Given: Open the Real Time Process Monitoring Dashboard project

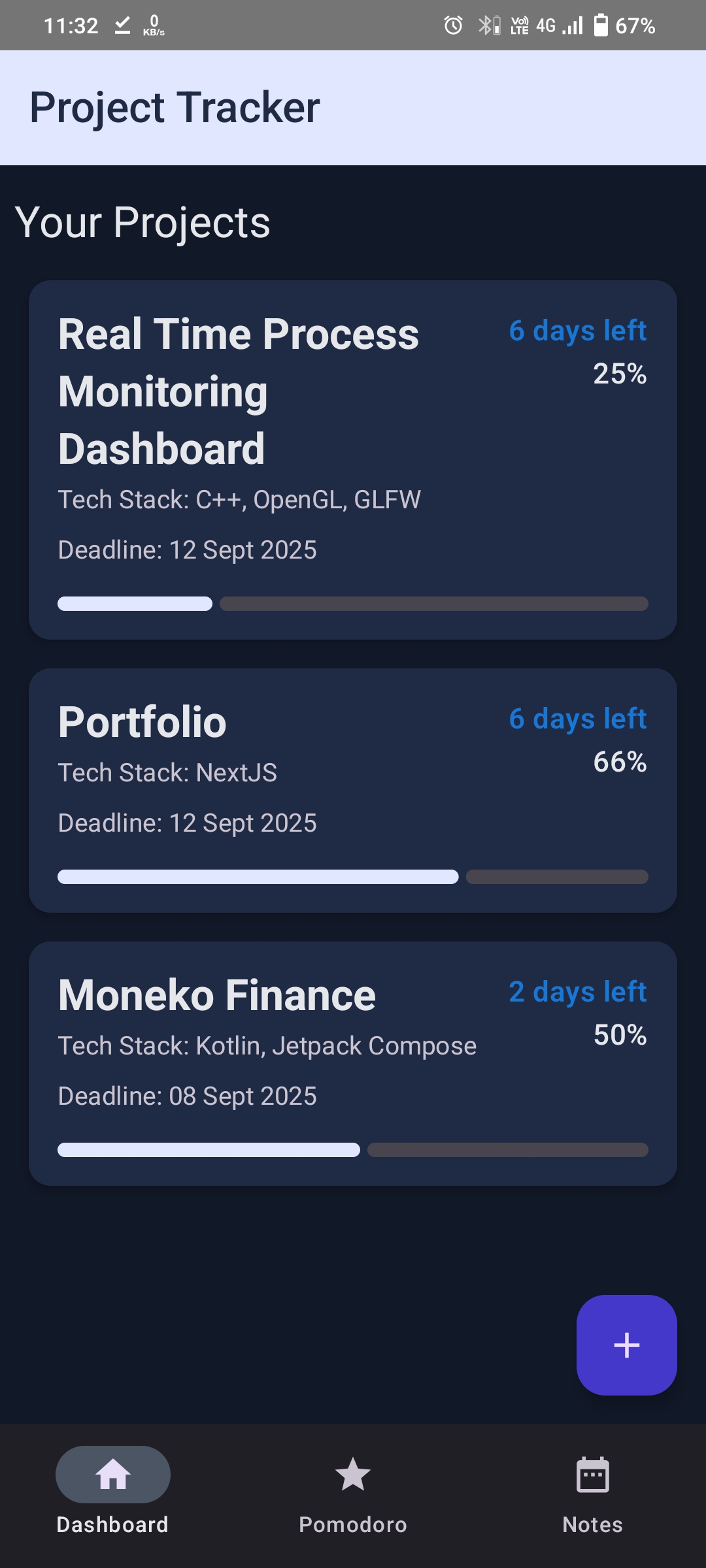Looking at the screenshot, I should click(x=353, y=457).
